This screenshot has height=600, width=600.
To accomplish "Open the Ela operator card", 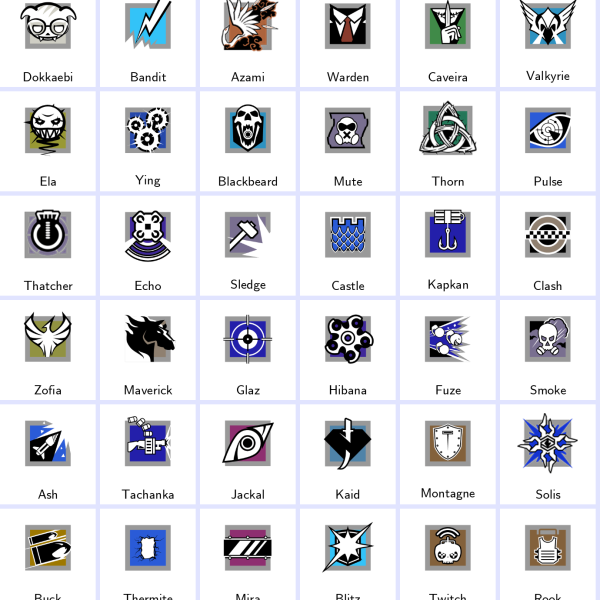I will tap(48, 138).
